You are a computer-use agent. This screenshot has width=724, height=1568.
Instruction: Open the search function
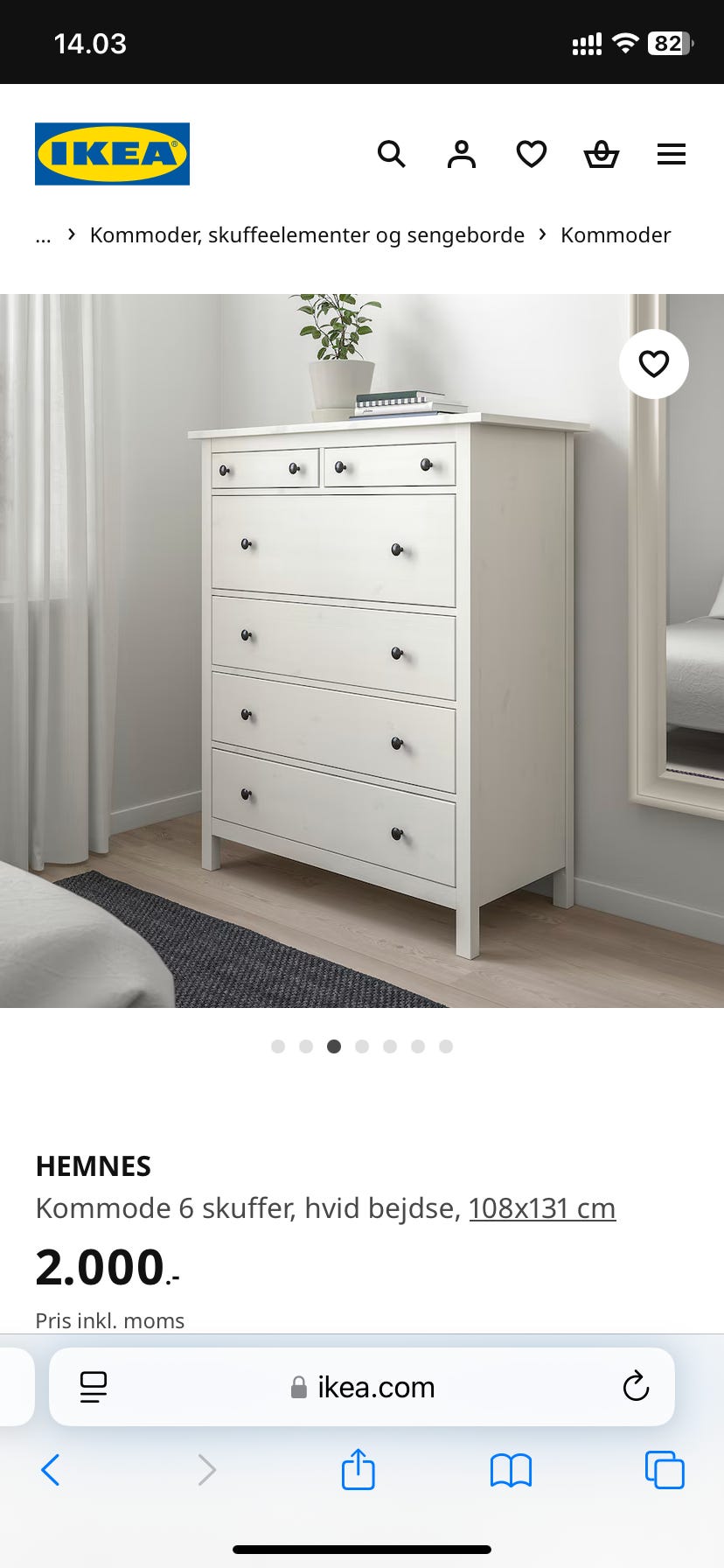(x=391, y=154)
